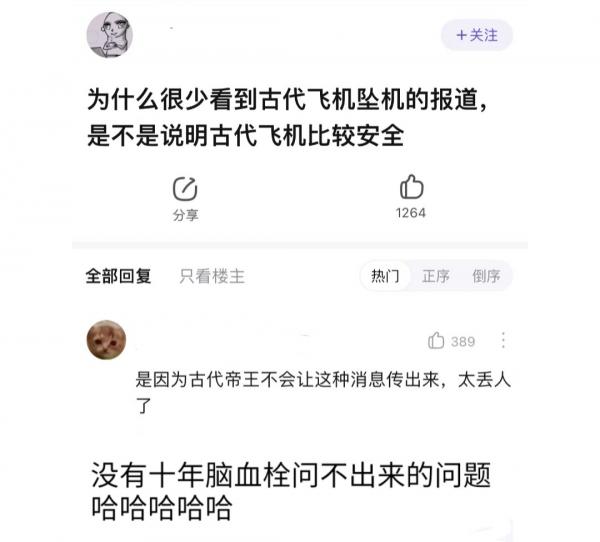Sort replies in 倒序 order
The width and height of the screenshot is (600, 542).
(487, 276)
